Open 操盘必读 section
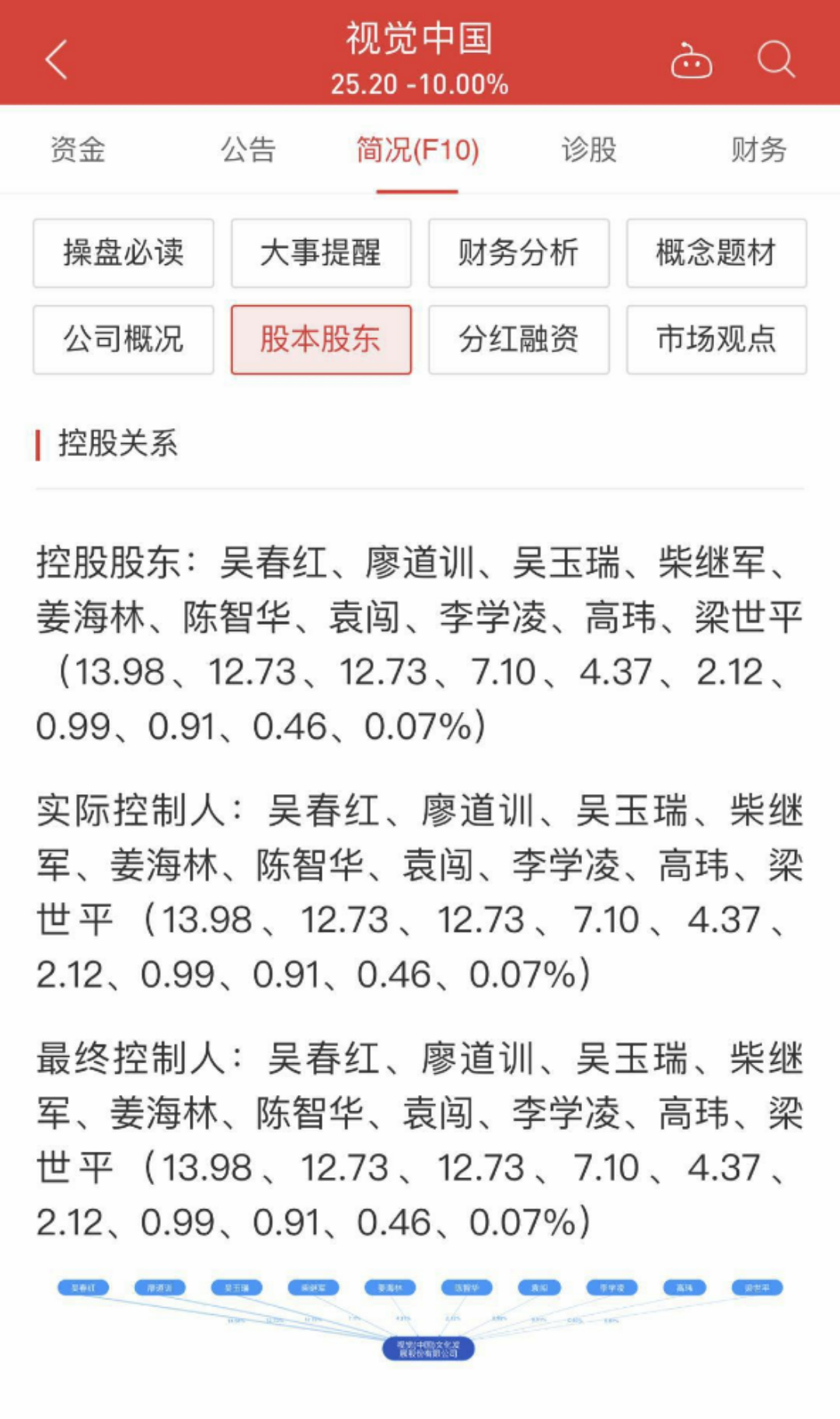Viewport: 840px width, 1419px height. click(123, 254)
